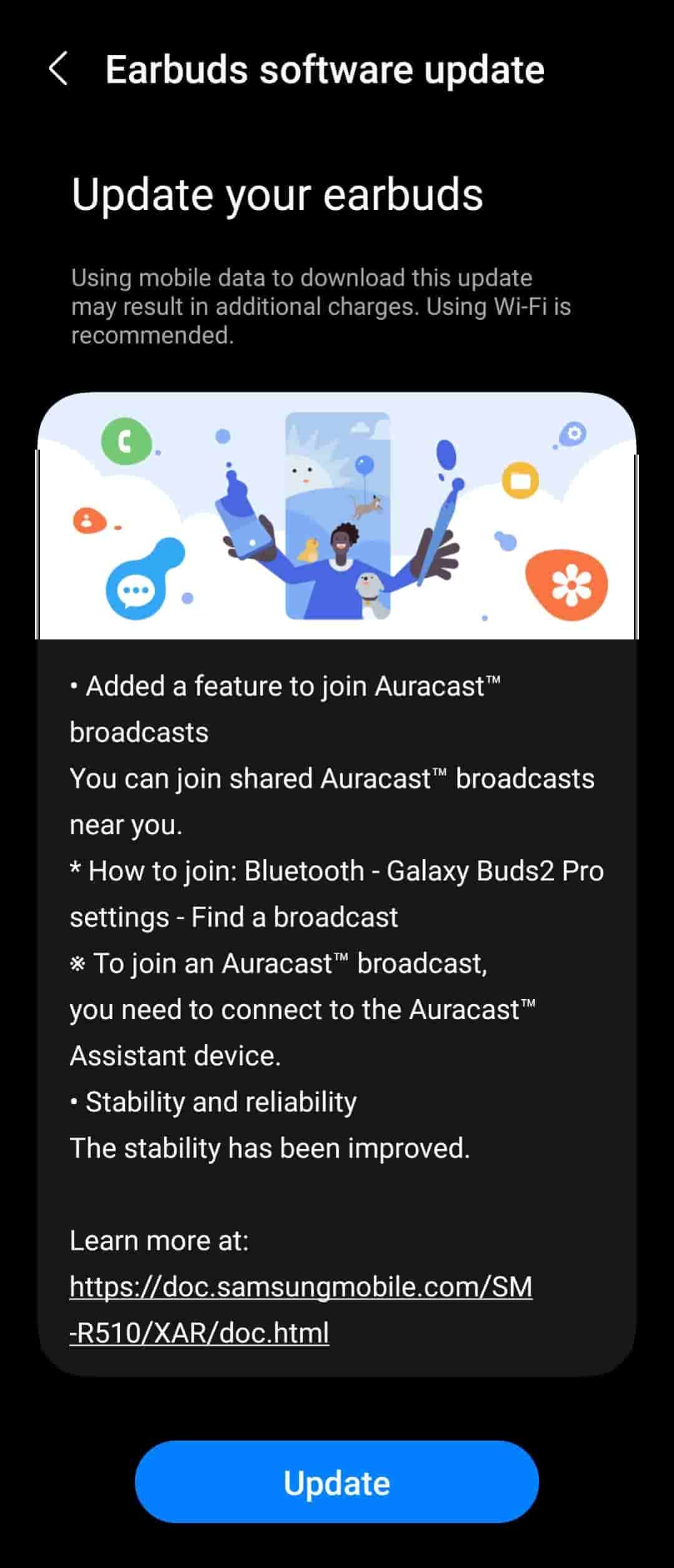The width and height of the screenshot is (674, 1568).
Task: Start the earbuds update
Action: (336, 1482)
